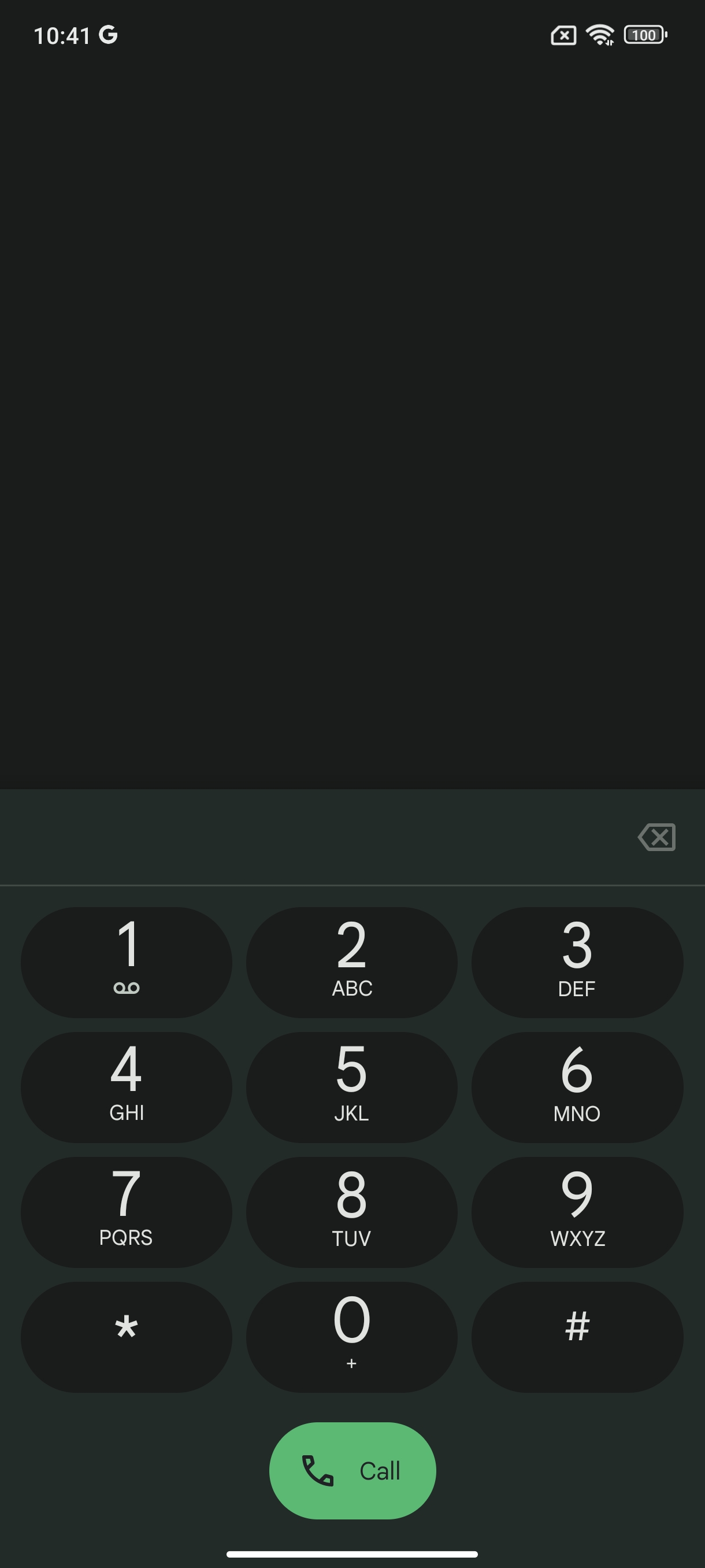Enter digit 4 GHI
Screen dimensions: 705x1568
tap(127, 1087)
